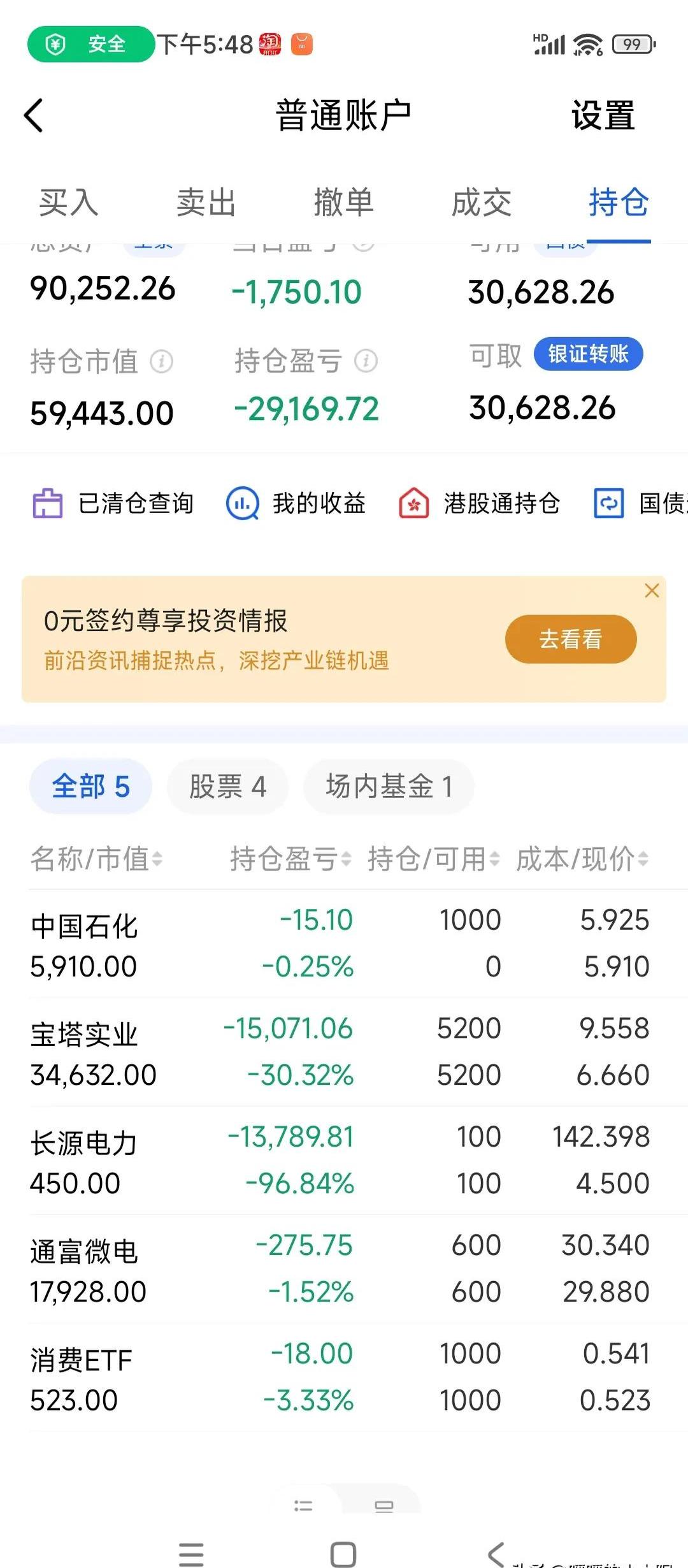Switch to the 卖出 tab

coord(206,203)
